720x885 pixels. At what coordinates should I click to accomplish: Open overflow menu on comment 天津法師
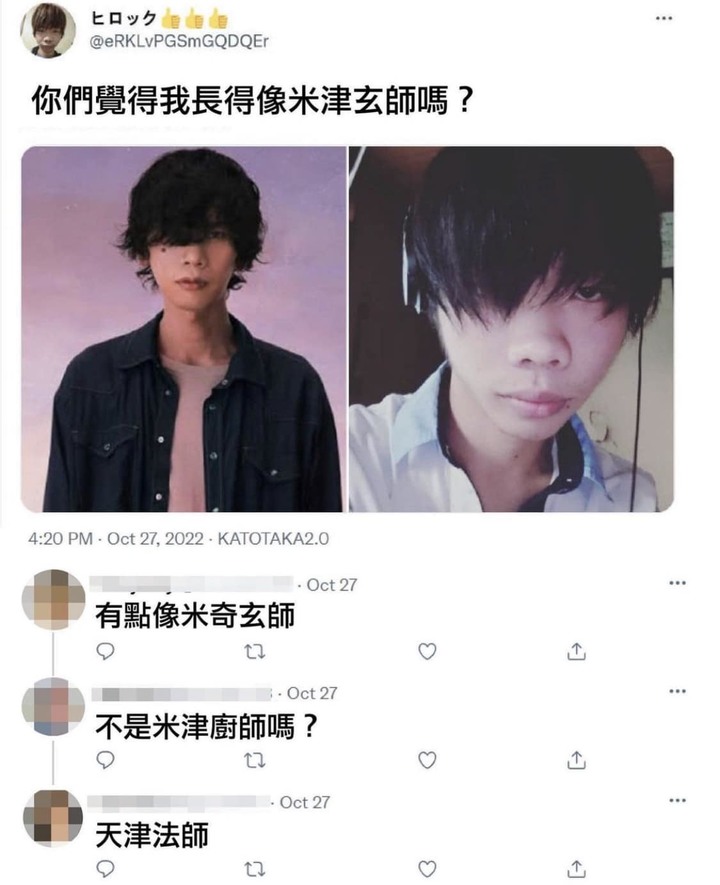click(x=678, y=801)
